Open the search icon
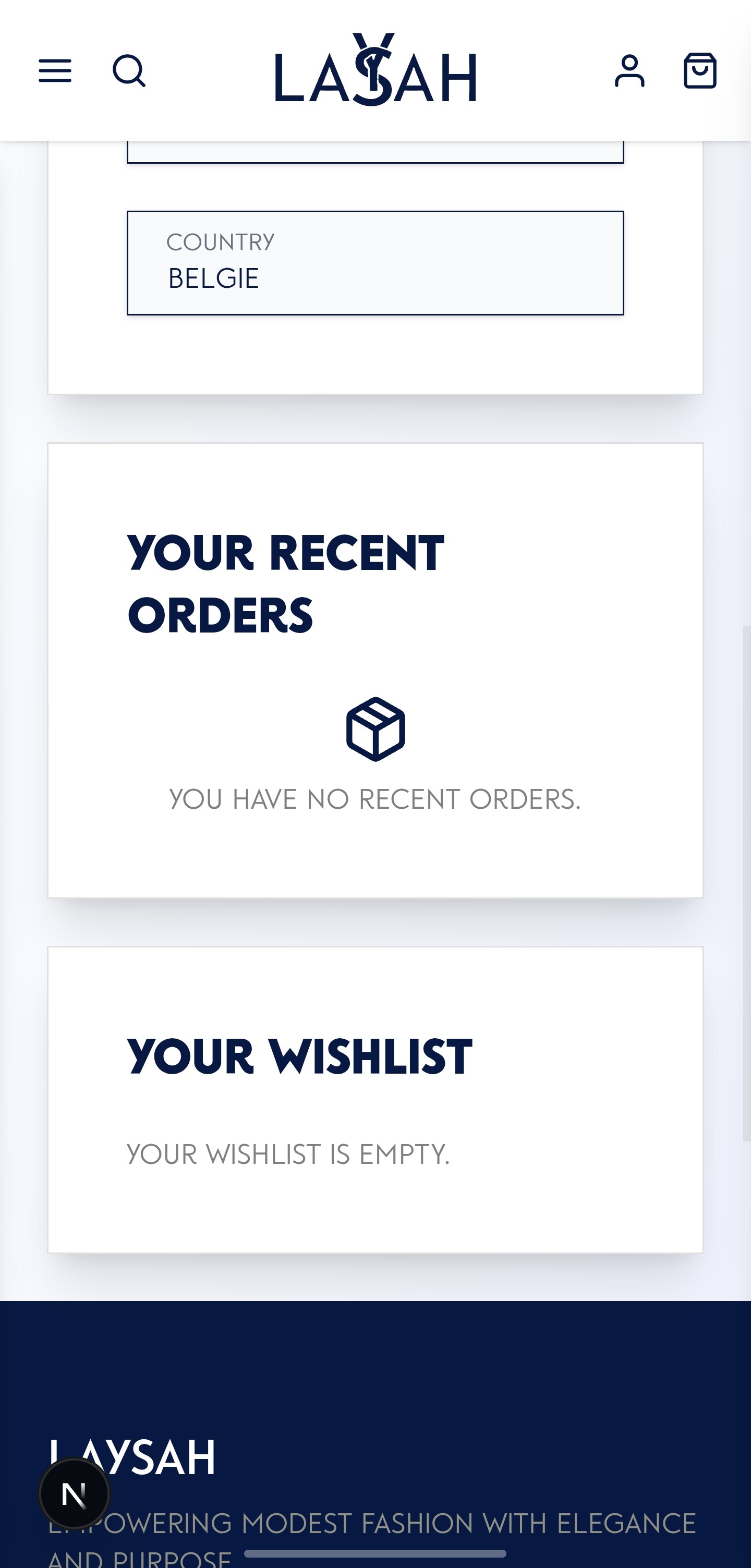 pos(129,70)
